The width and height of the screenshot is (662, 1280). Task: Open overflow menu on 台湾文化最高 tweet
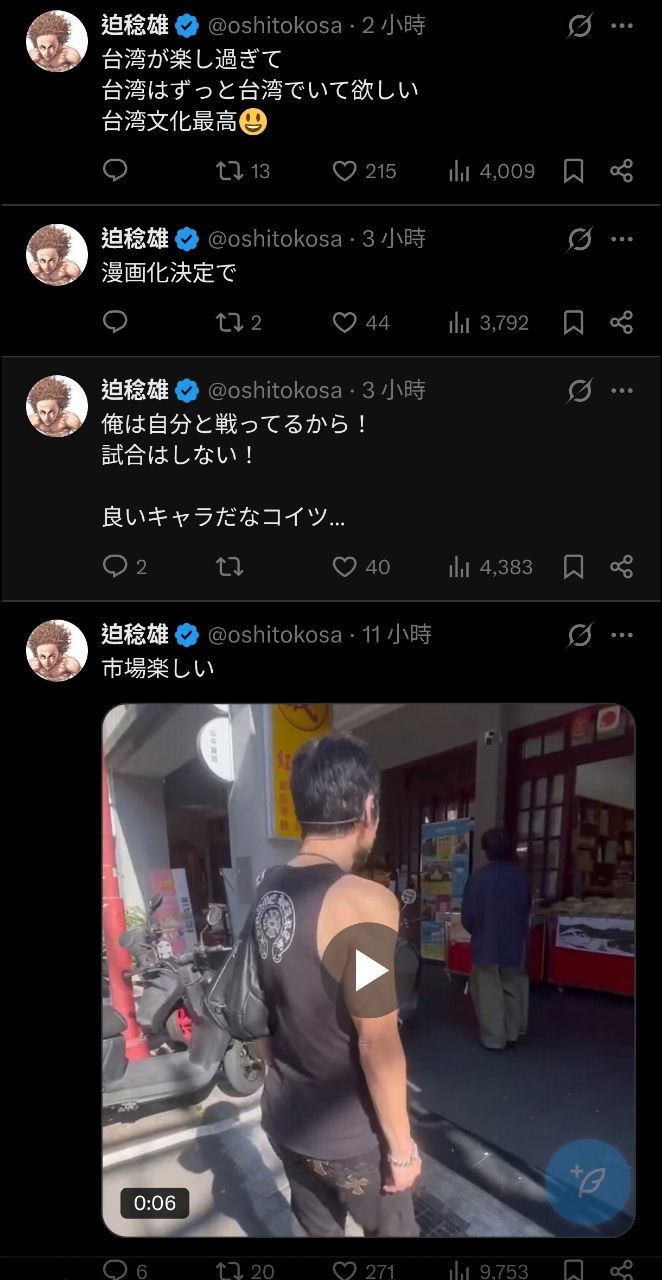[x=622, y=26]
